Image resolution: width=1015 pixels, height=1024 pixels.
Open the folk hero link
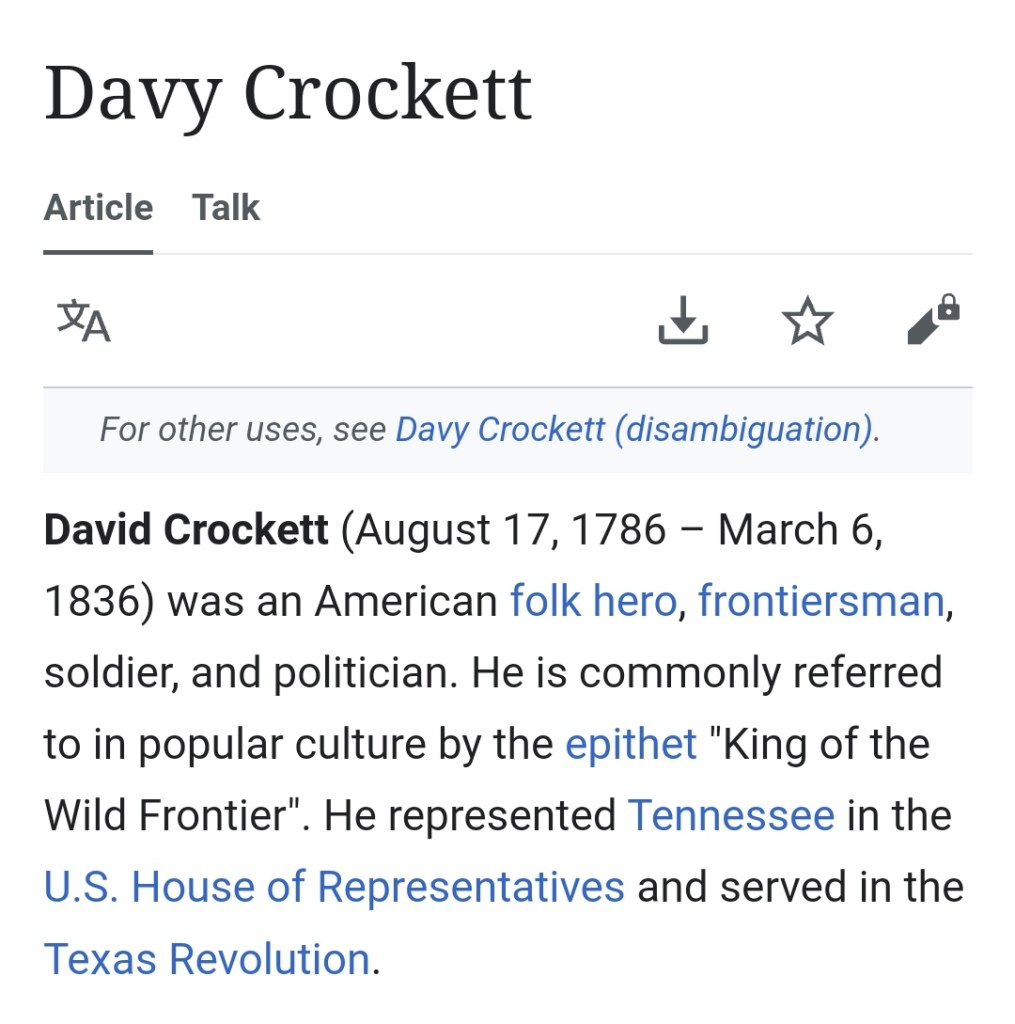click(x=593, y=602)
